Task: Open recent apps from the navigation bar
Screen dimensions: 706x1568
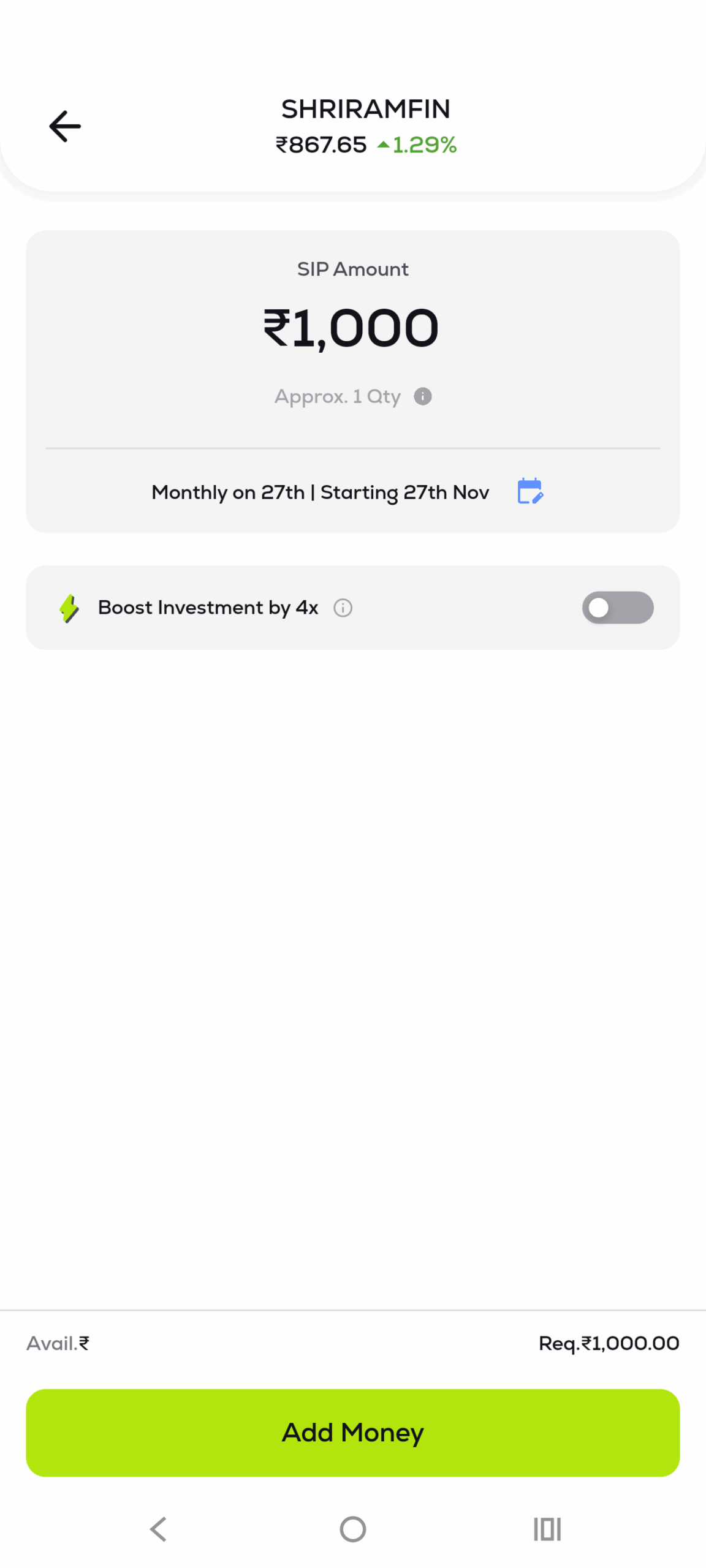Action: [x=547, y=1529]
